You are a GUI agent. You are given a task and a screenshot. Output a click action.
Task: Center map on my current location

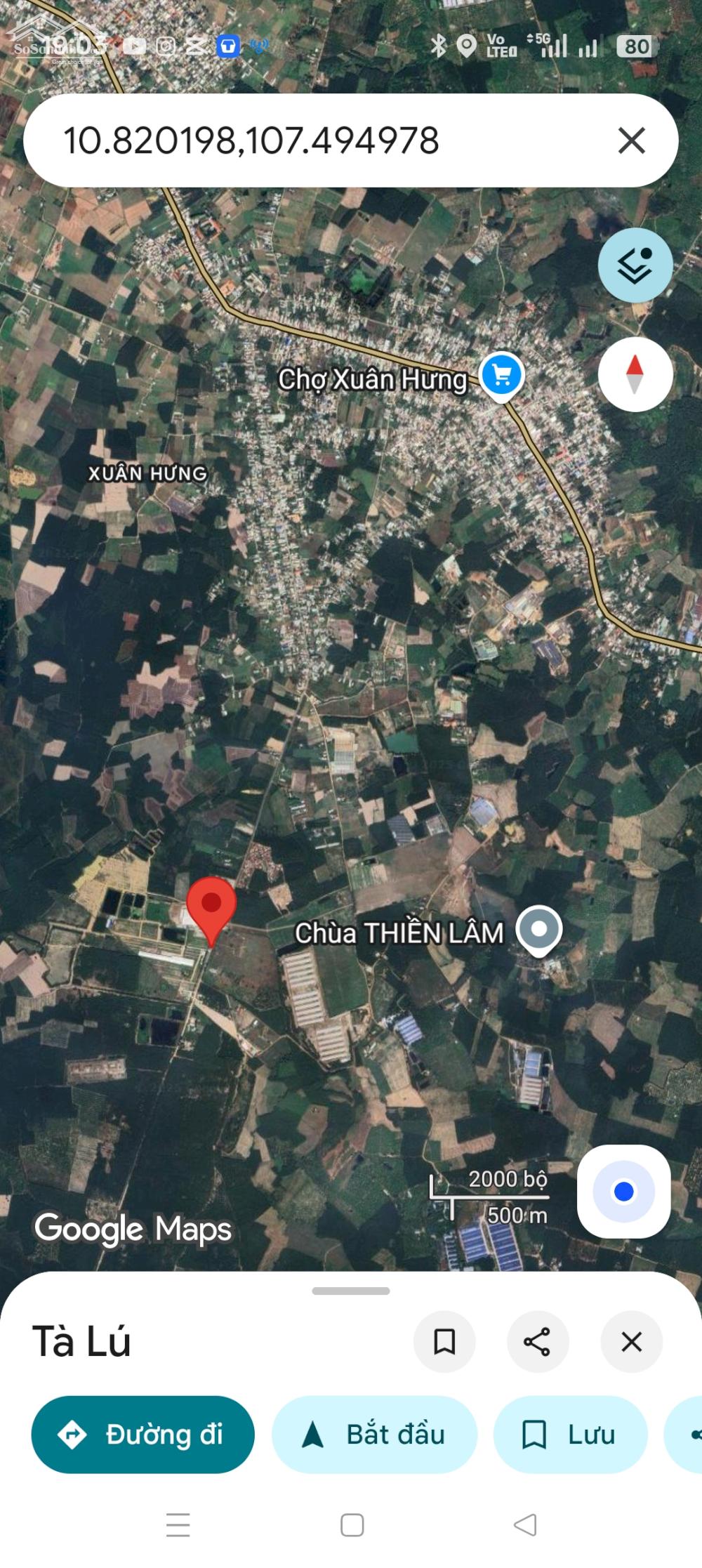point(623,1192)
